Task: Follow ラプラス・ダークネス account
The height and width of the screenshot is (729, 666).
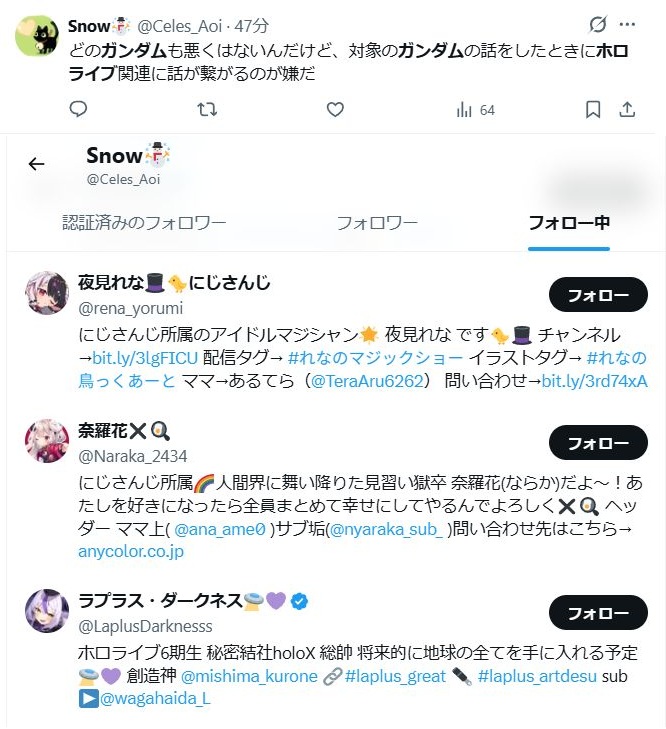Action: pyautogui.click(x=598, y=612)
